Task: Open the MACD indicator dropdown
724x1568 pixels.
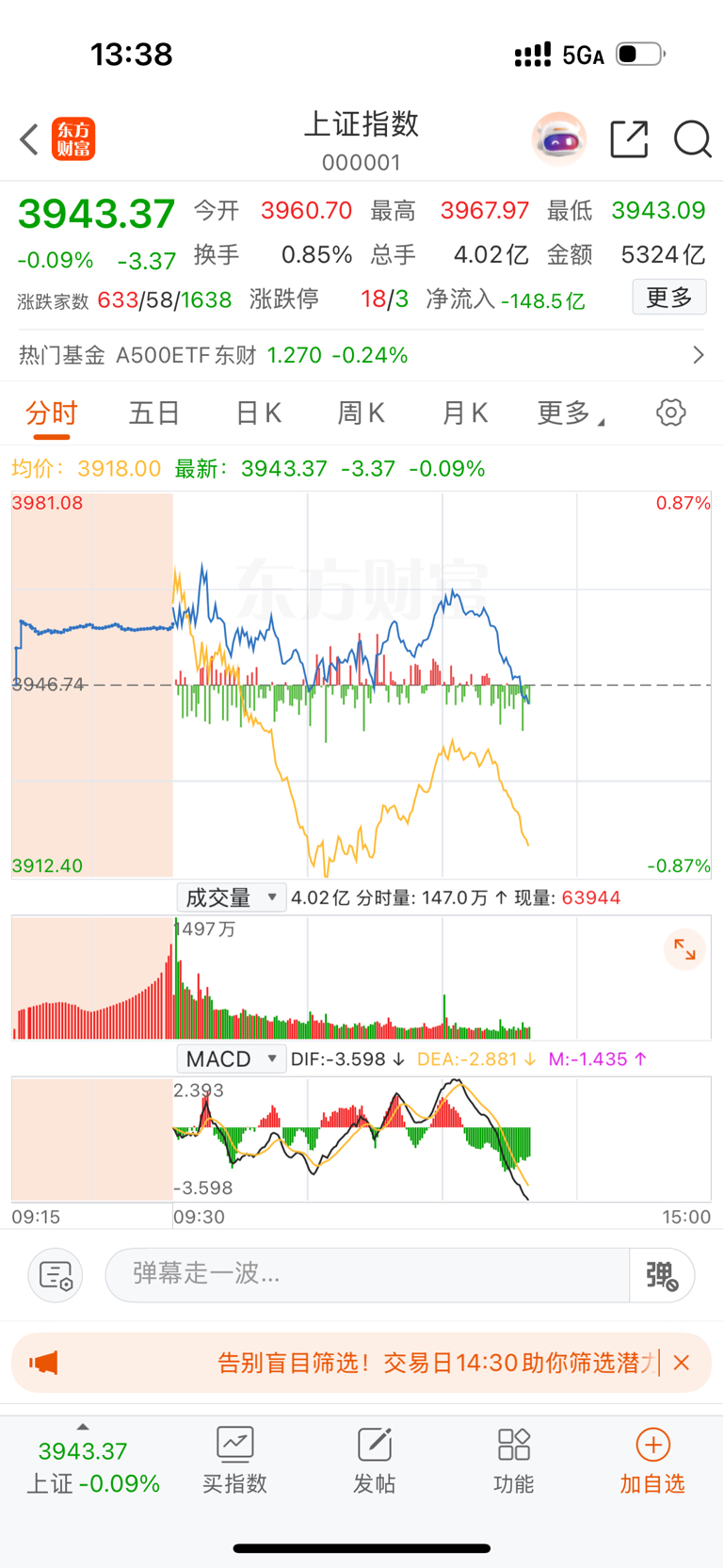Action: (x=232, y=1059)
